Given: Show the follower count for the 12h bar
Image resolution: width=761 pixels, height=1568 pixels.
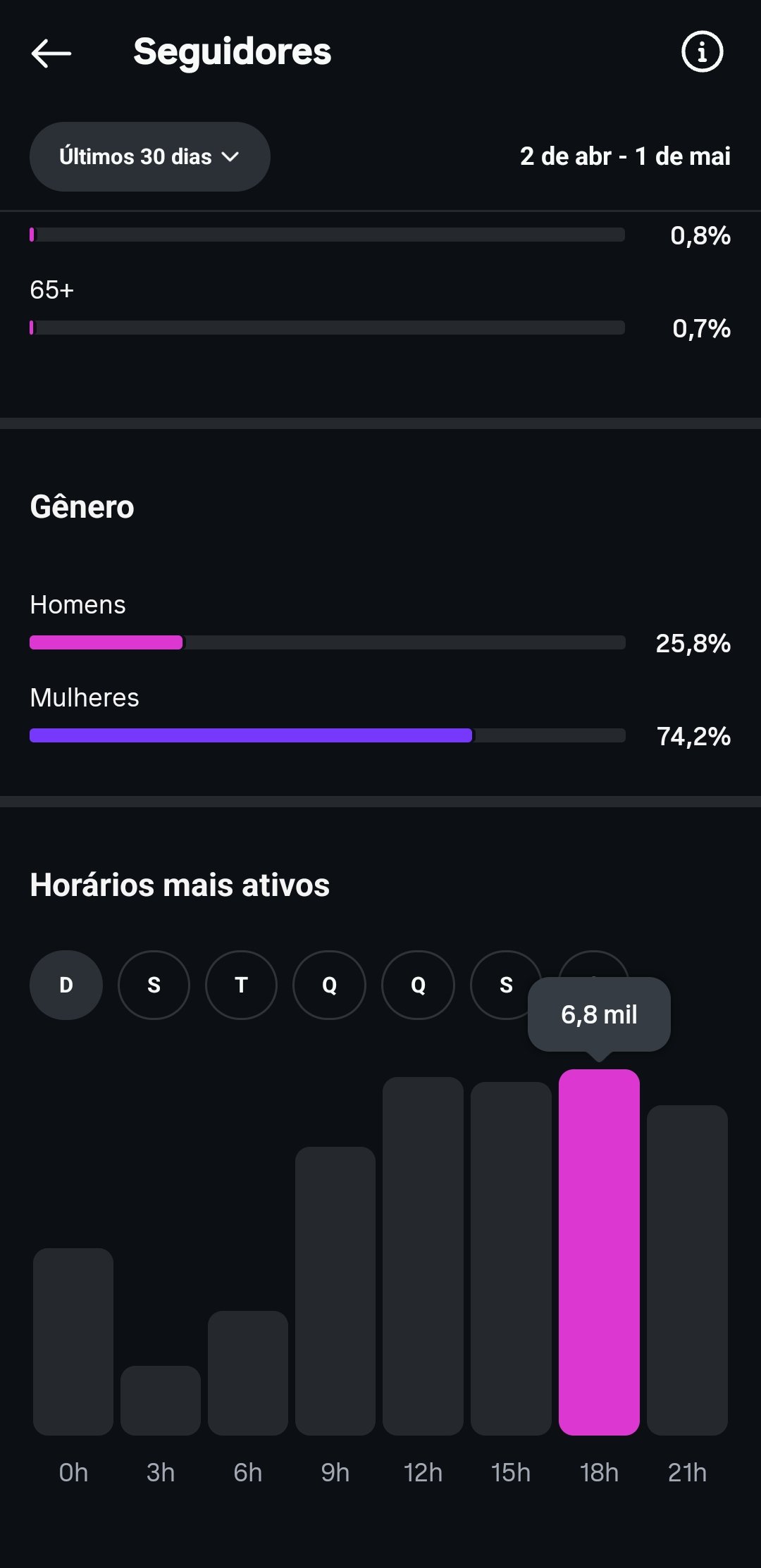Looking at the screenshot, I should tap(423, 1256).
